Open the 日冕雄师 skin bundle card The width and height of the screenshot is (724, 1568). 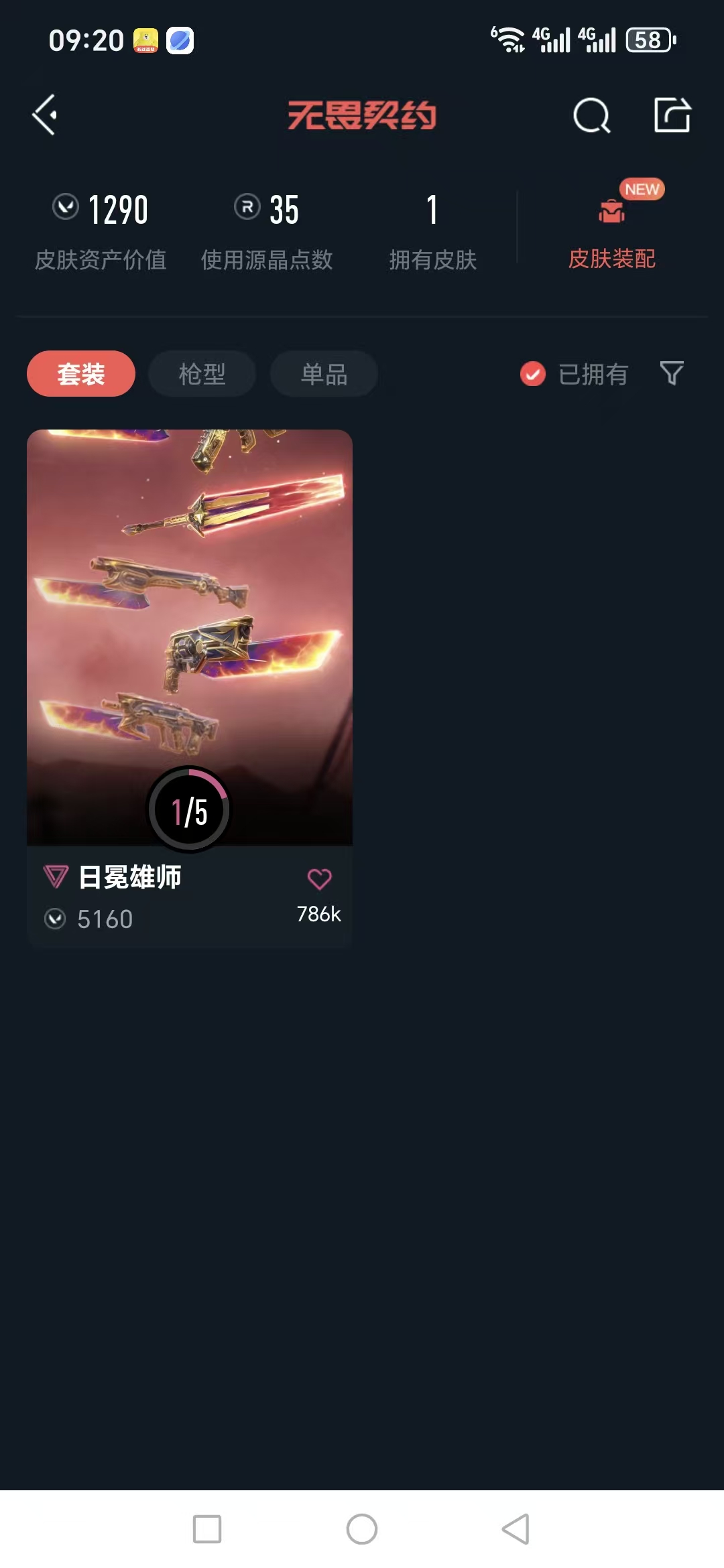pos(190,637)
